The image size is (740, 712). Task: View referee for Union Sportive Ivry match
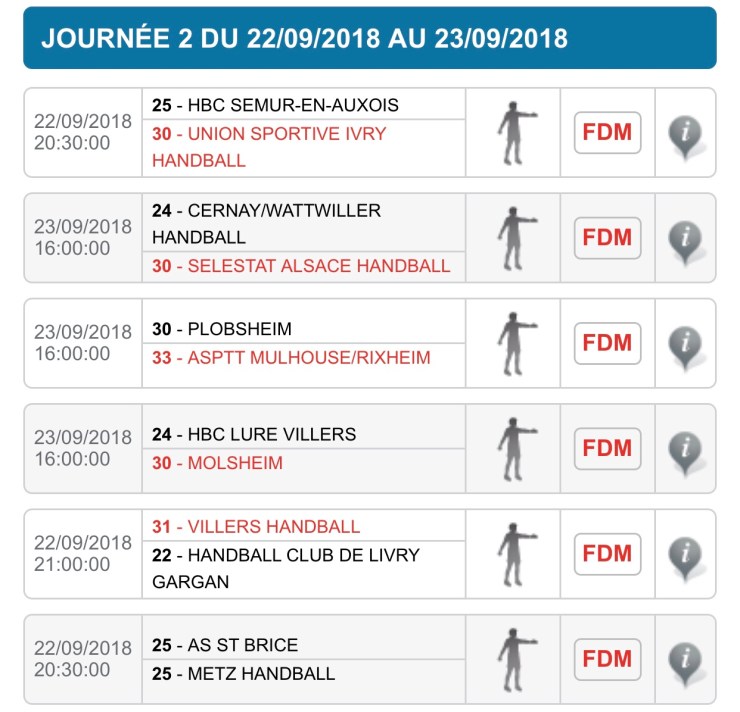(514, 132)
